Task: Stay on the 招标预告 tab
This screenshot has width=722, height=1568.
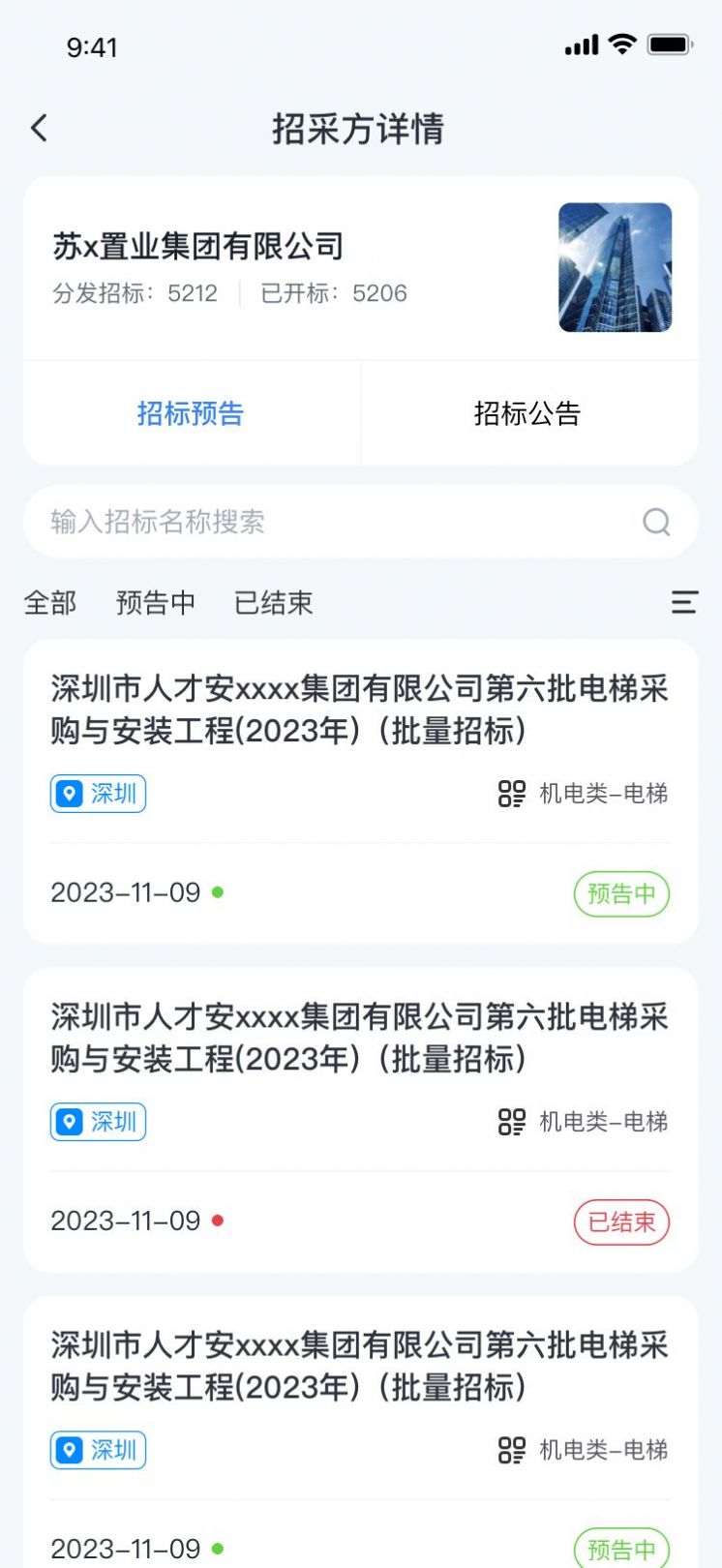Action: click(x=191, y=413)
